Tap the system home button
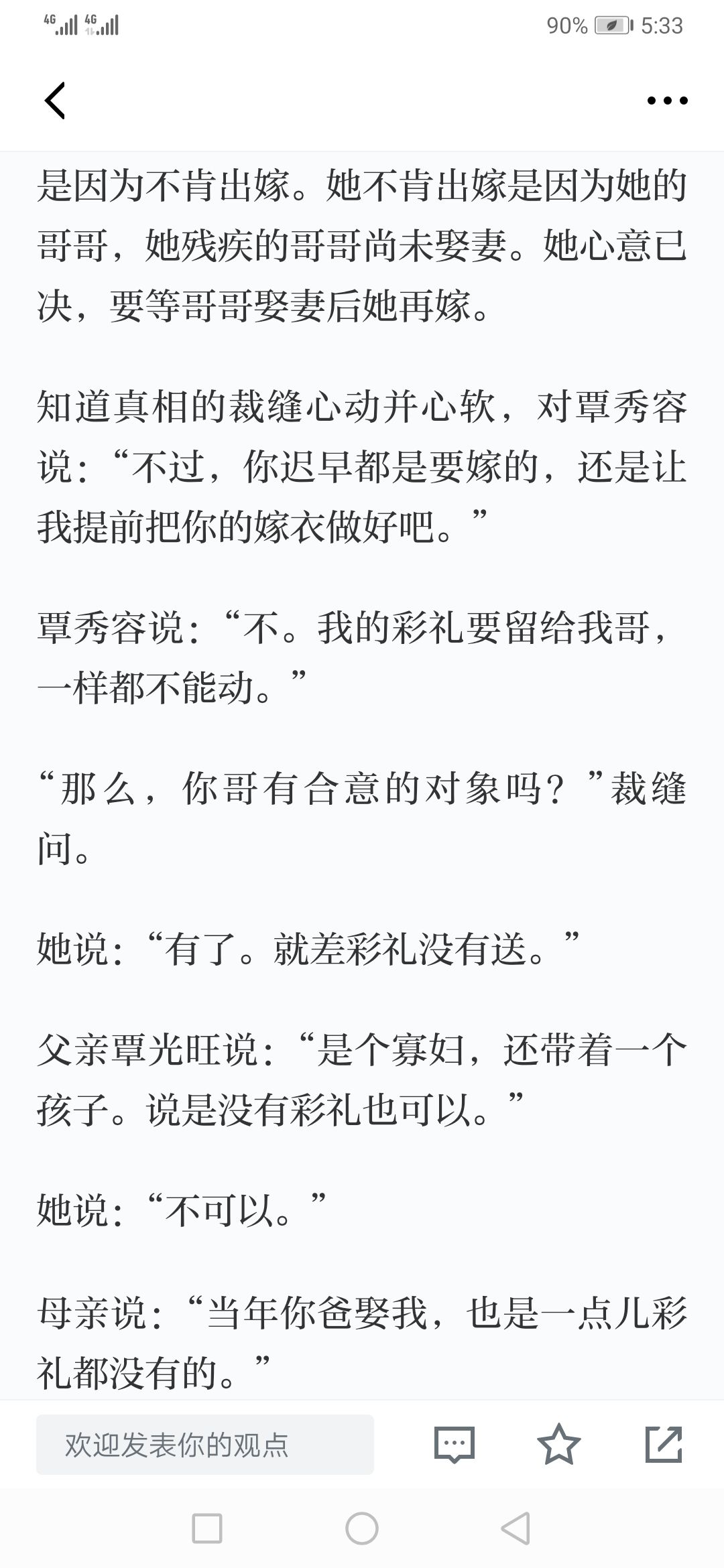 tap(362, 1529)
